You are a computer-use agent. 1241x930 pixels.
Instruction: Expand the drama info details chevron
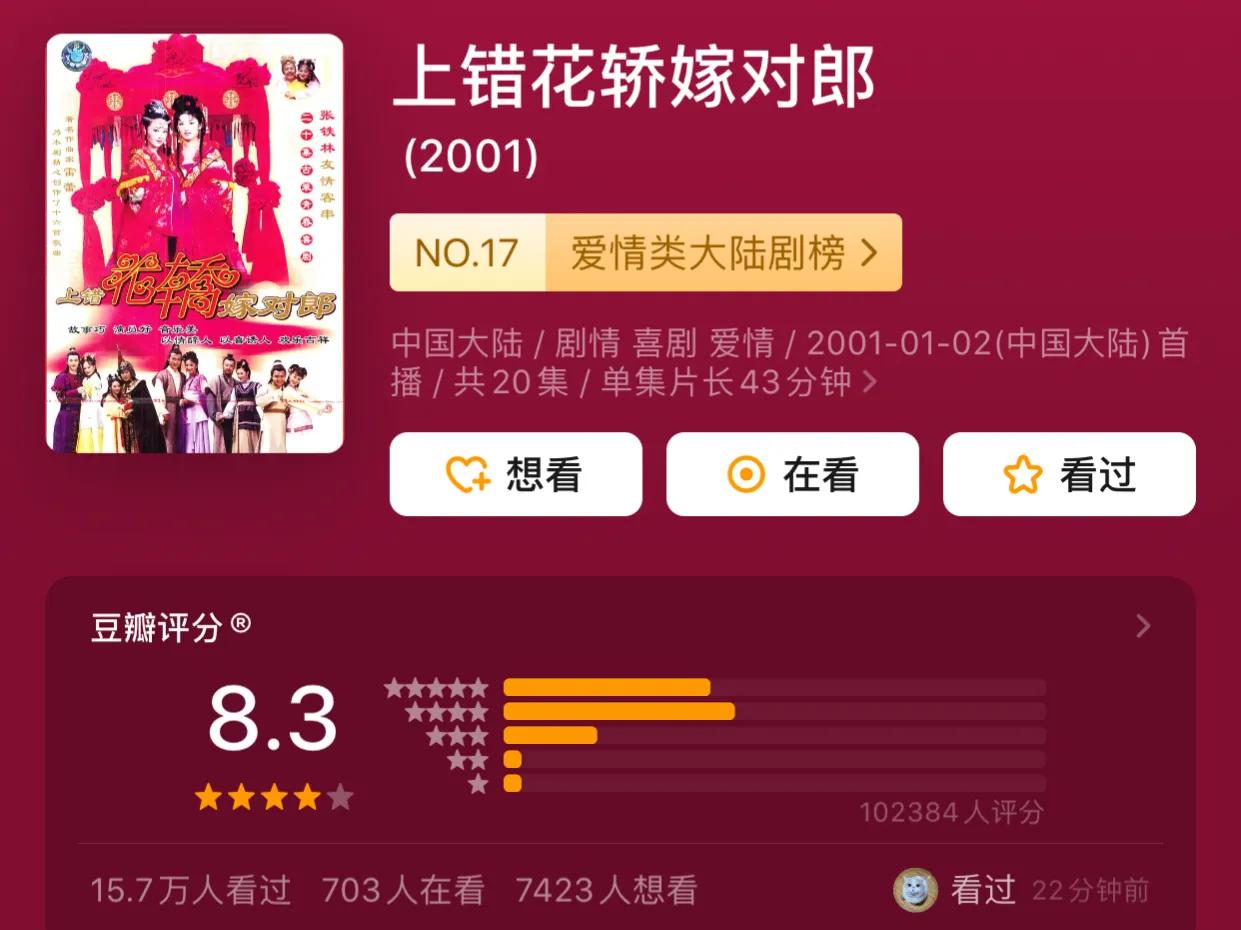click(869, 382)
